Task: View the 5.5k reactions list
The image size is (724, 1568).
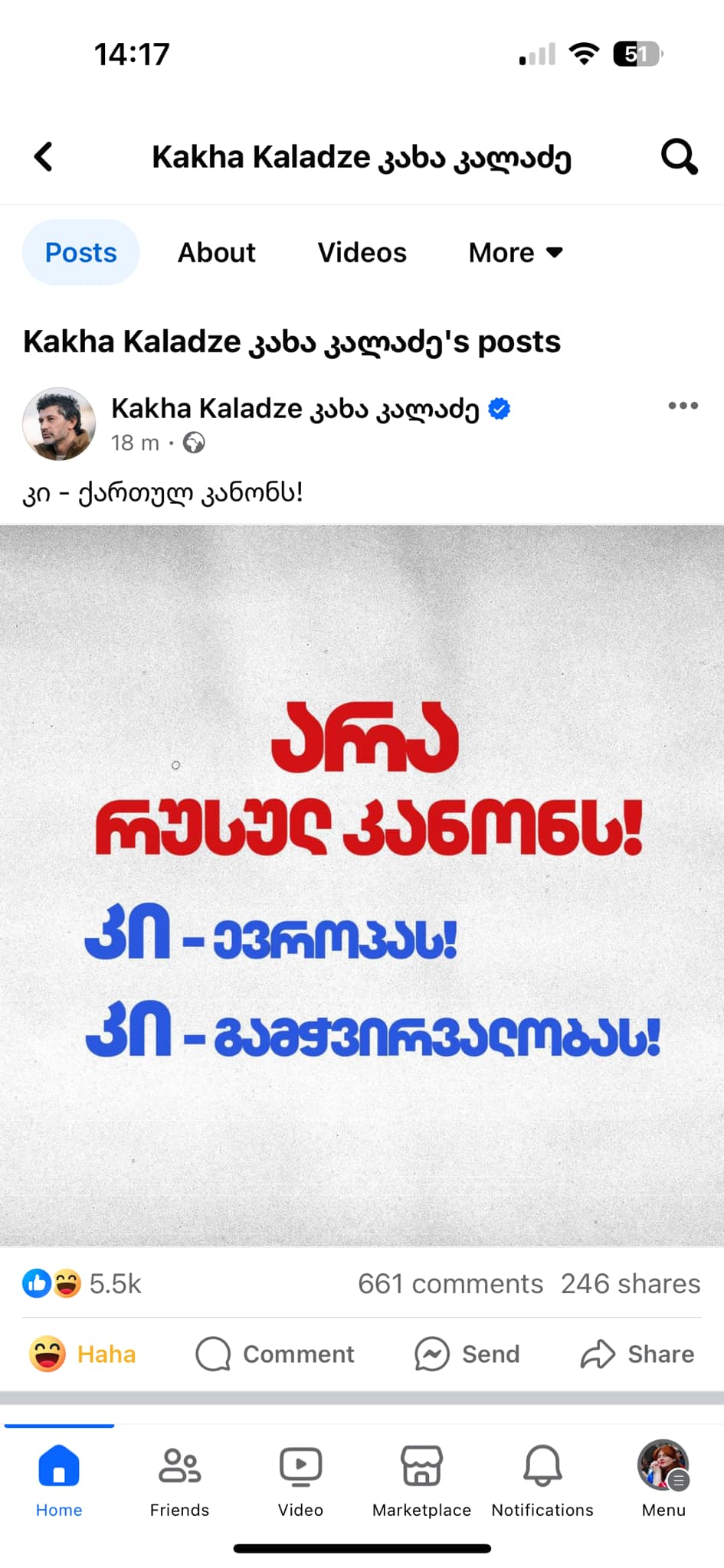Action: pos(82,1284)
